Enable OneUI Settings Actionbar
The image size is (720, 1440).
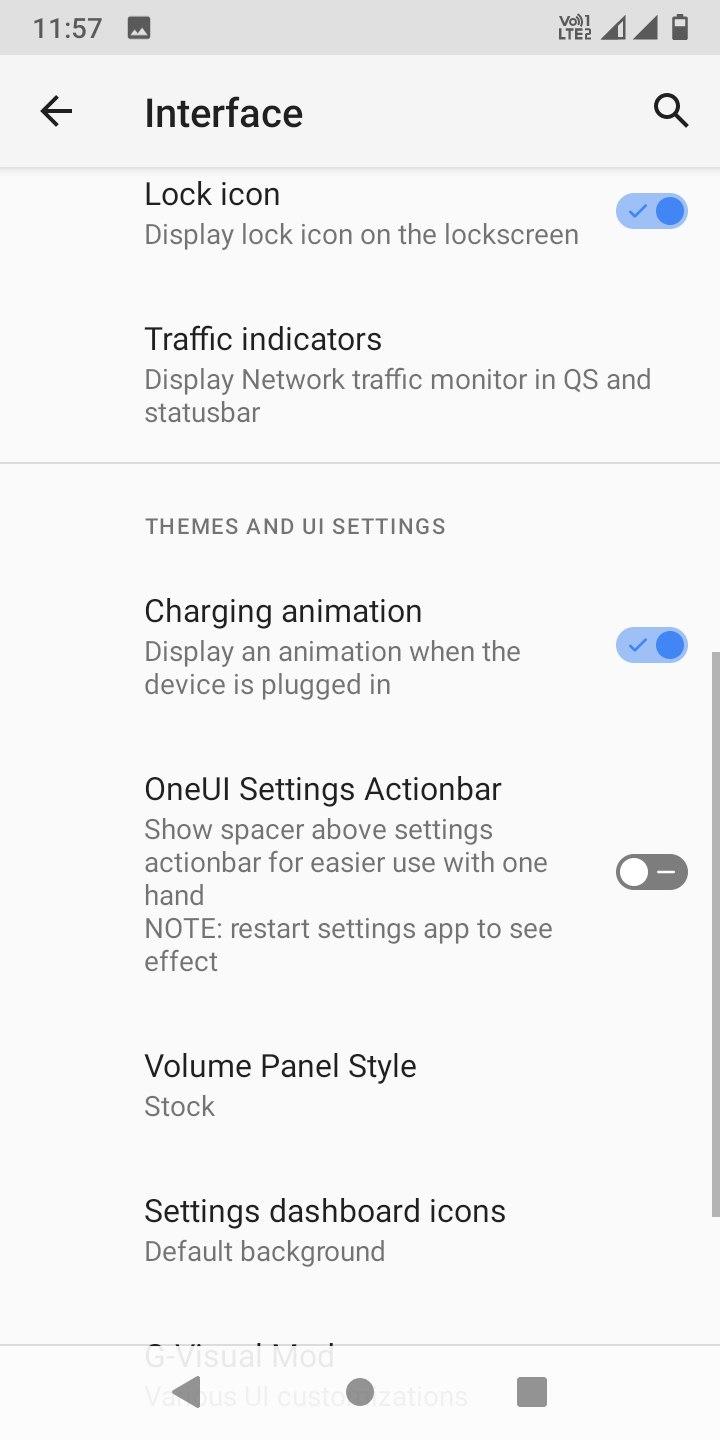pos(651,873)
